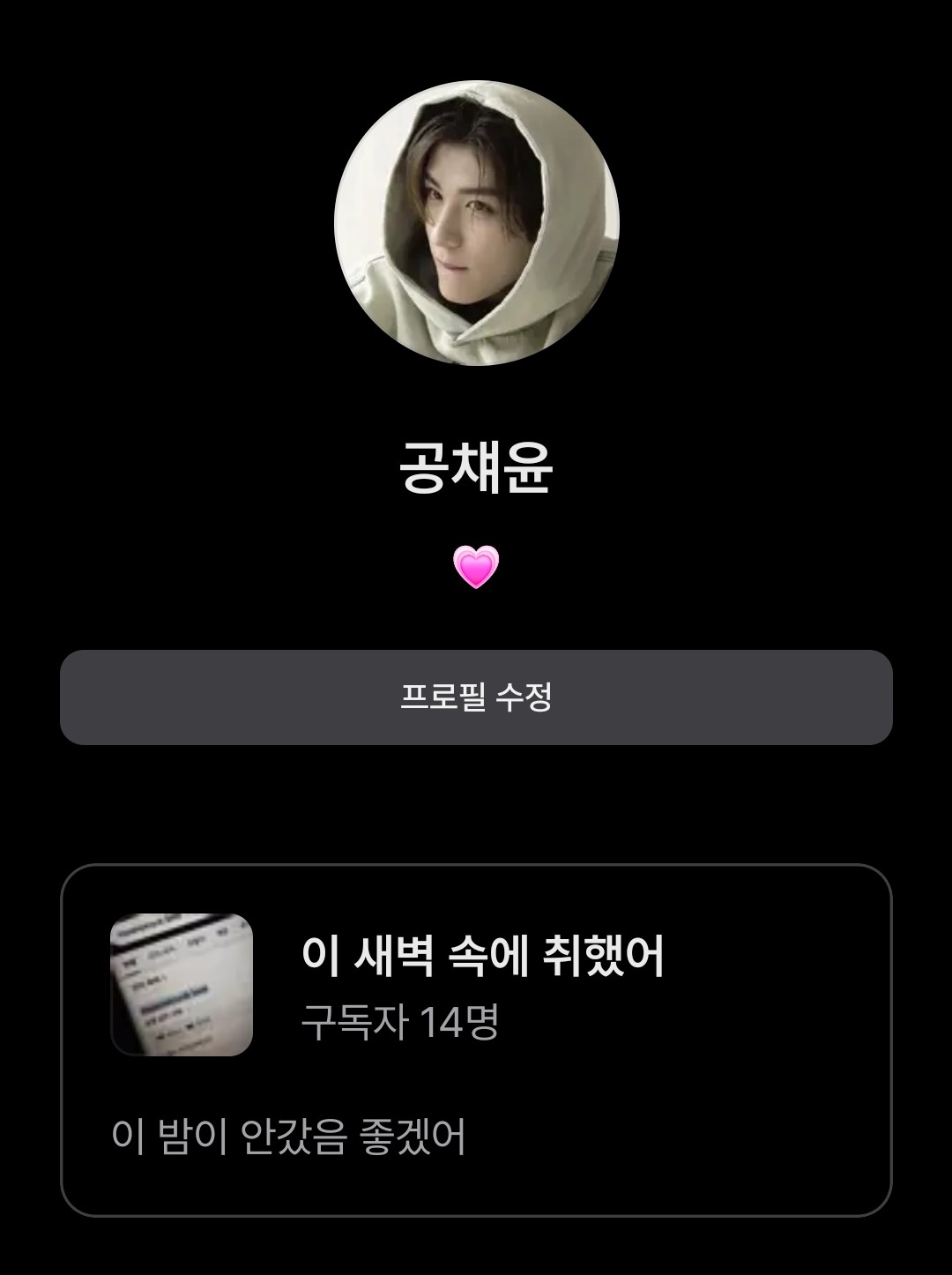Open the 이 새벽 속에 취했어 channel card
Image resolution: width=952 pixels, height=1275 pixels.
(x=476, y=1039)
